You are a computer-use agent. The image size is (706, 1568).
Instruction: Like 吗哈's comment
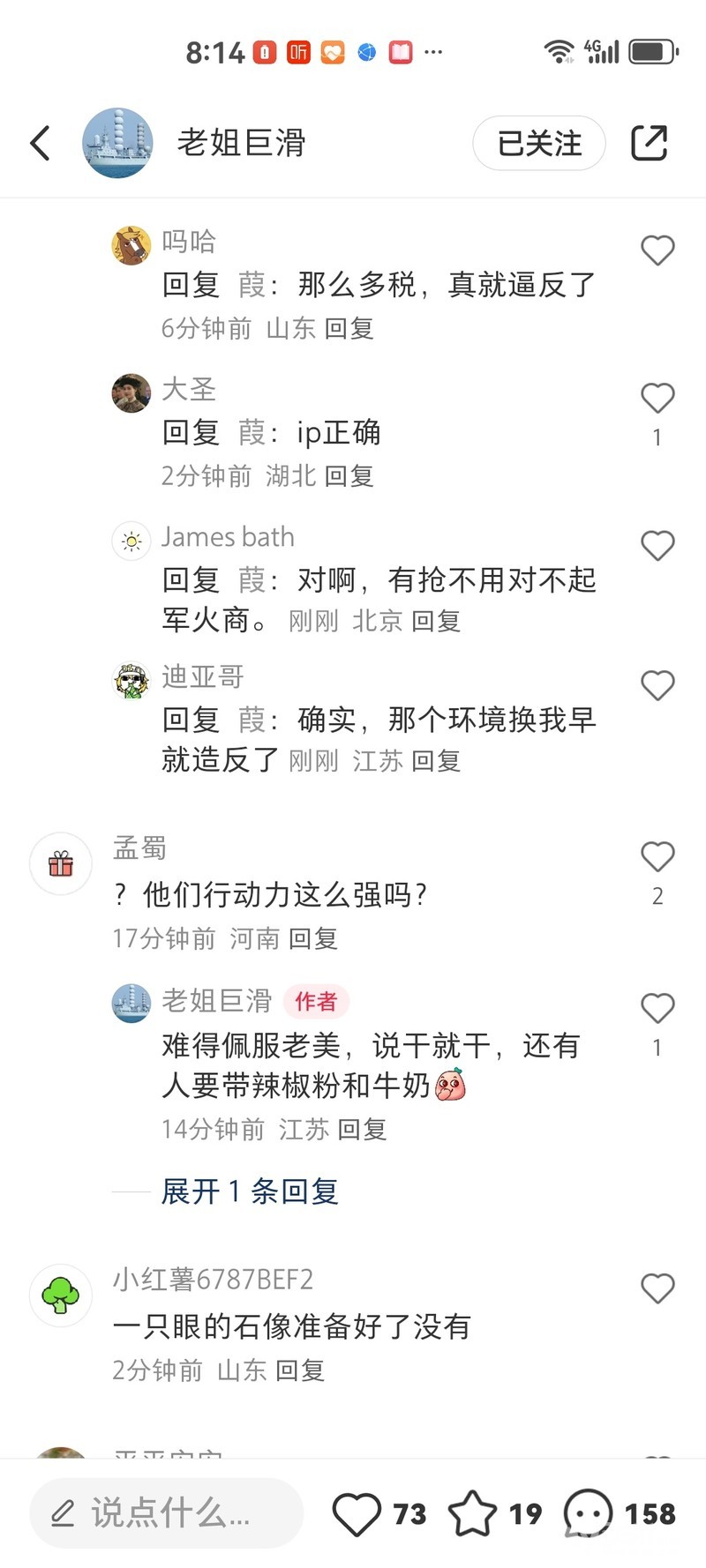click(x=657, y=250)
